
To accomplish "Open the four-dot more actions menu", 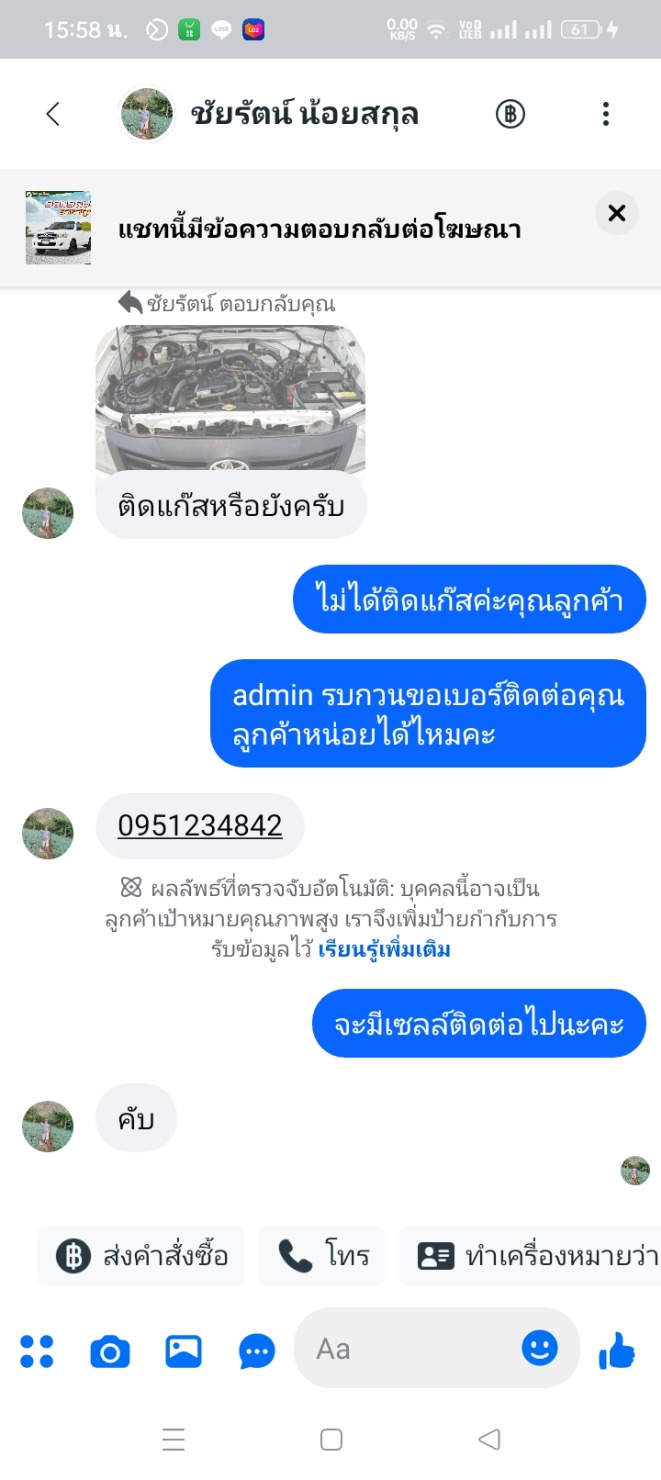I will (x=37, y=1351).
